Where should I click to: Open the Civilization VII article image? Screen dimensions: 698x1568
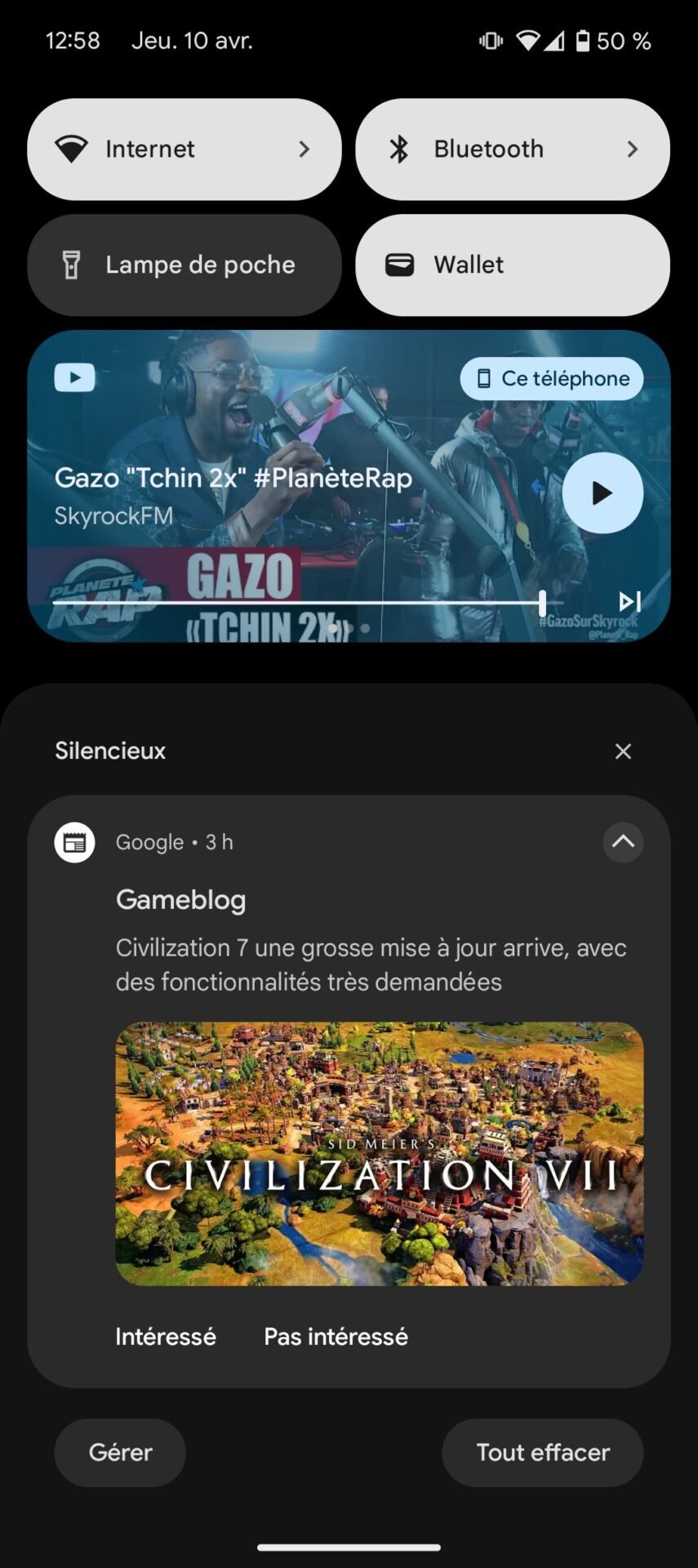[x=380, y=1154]
